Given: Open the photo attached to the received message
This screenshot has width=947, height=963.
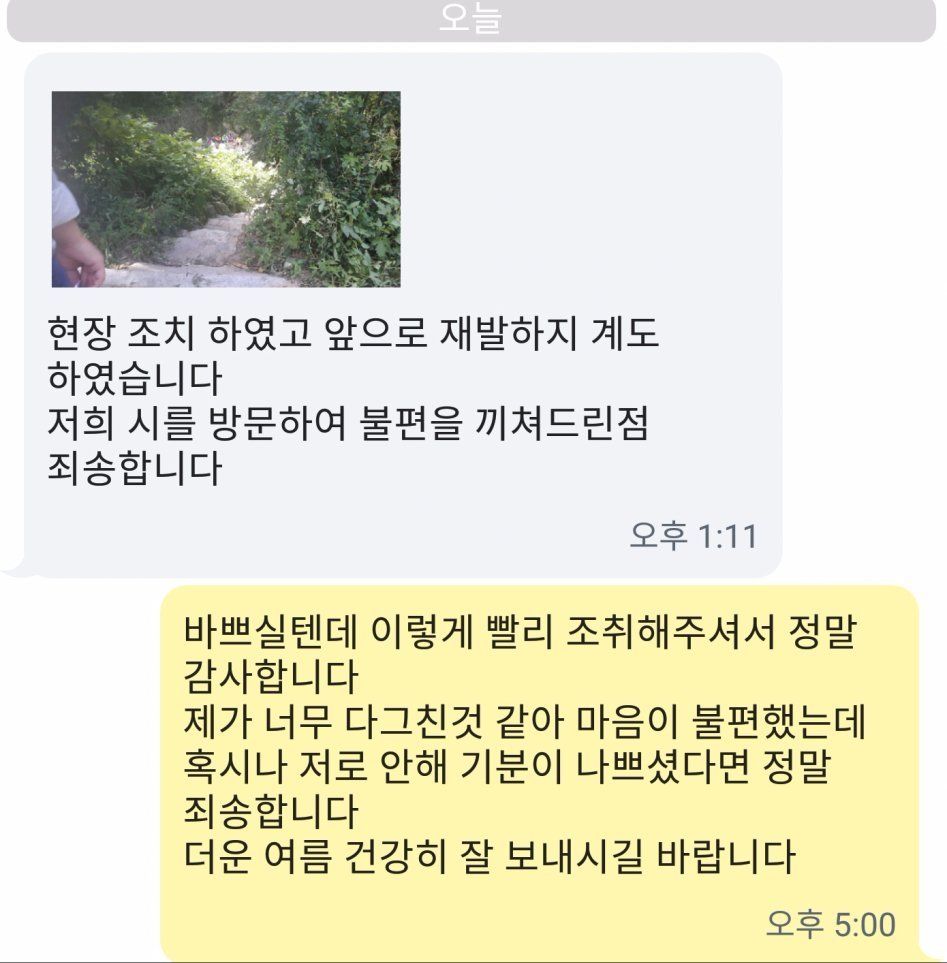Looking at the screenshot, I should [226, 189].
